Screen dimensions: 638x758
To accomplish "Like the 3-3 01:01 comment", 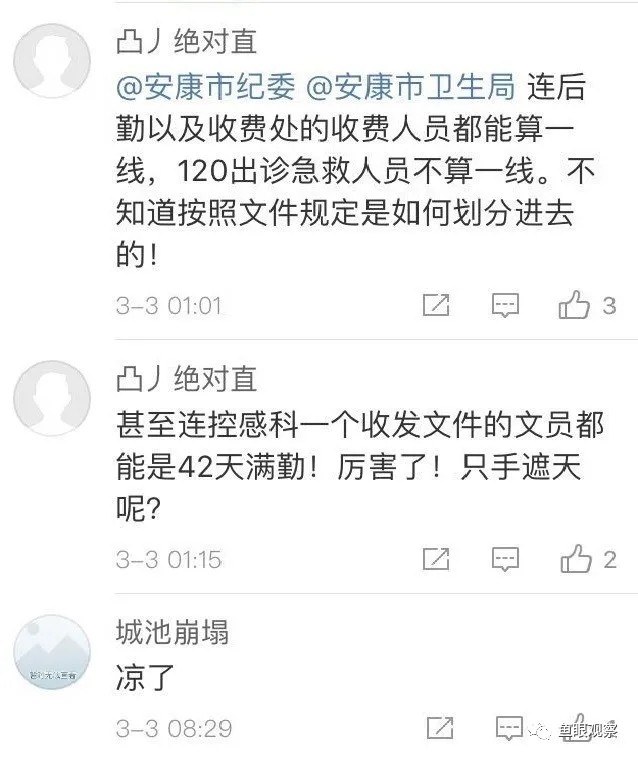I will coord(574,305).
